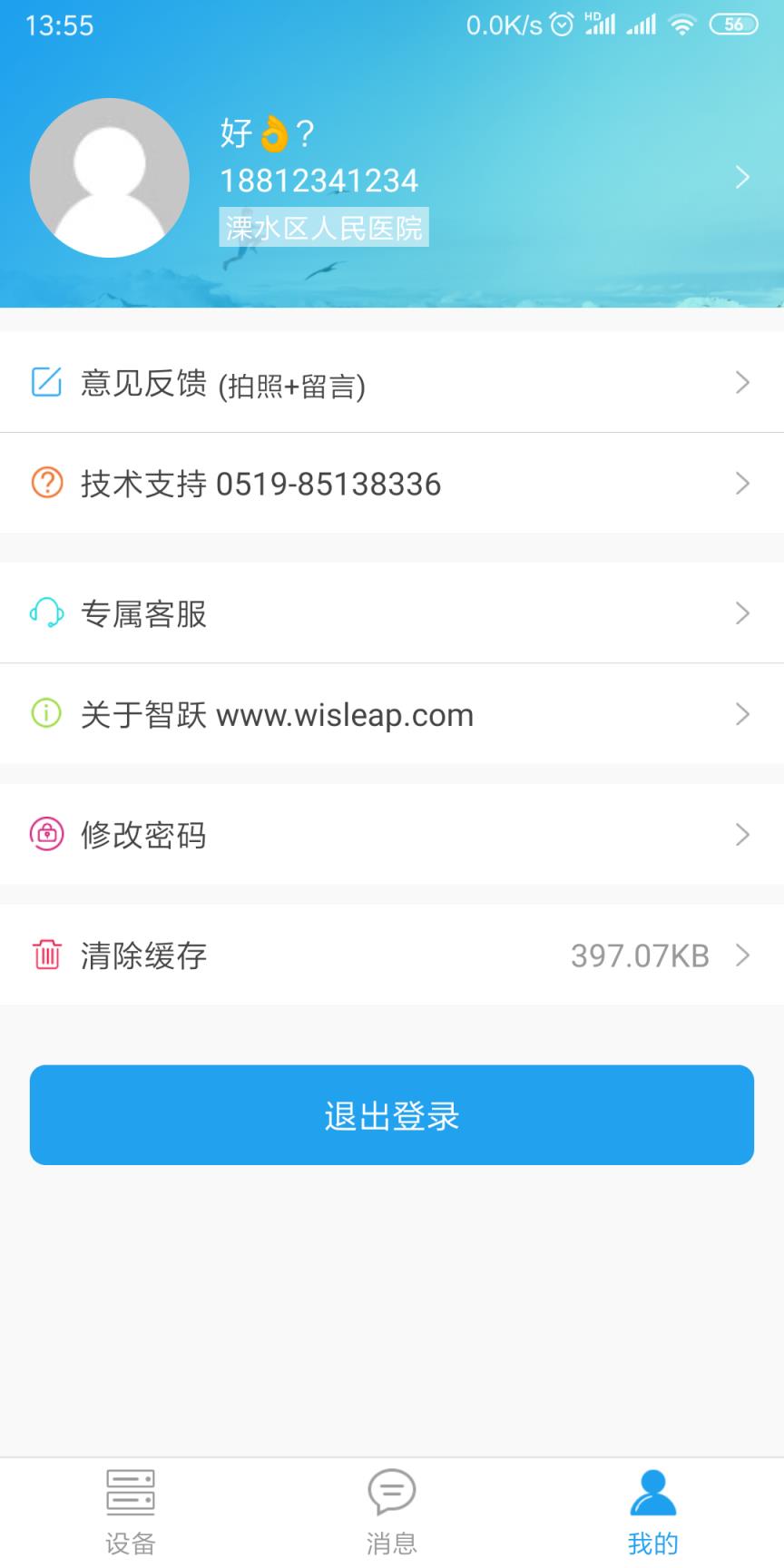The image size is (784, 1568).
Task: Open the www.wisleap.com website link
Action: point(344,715)
